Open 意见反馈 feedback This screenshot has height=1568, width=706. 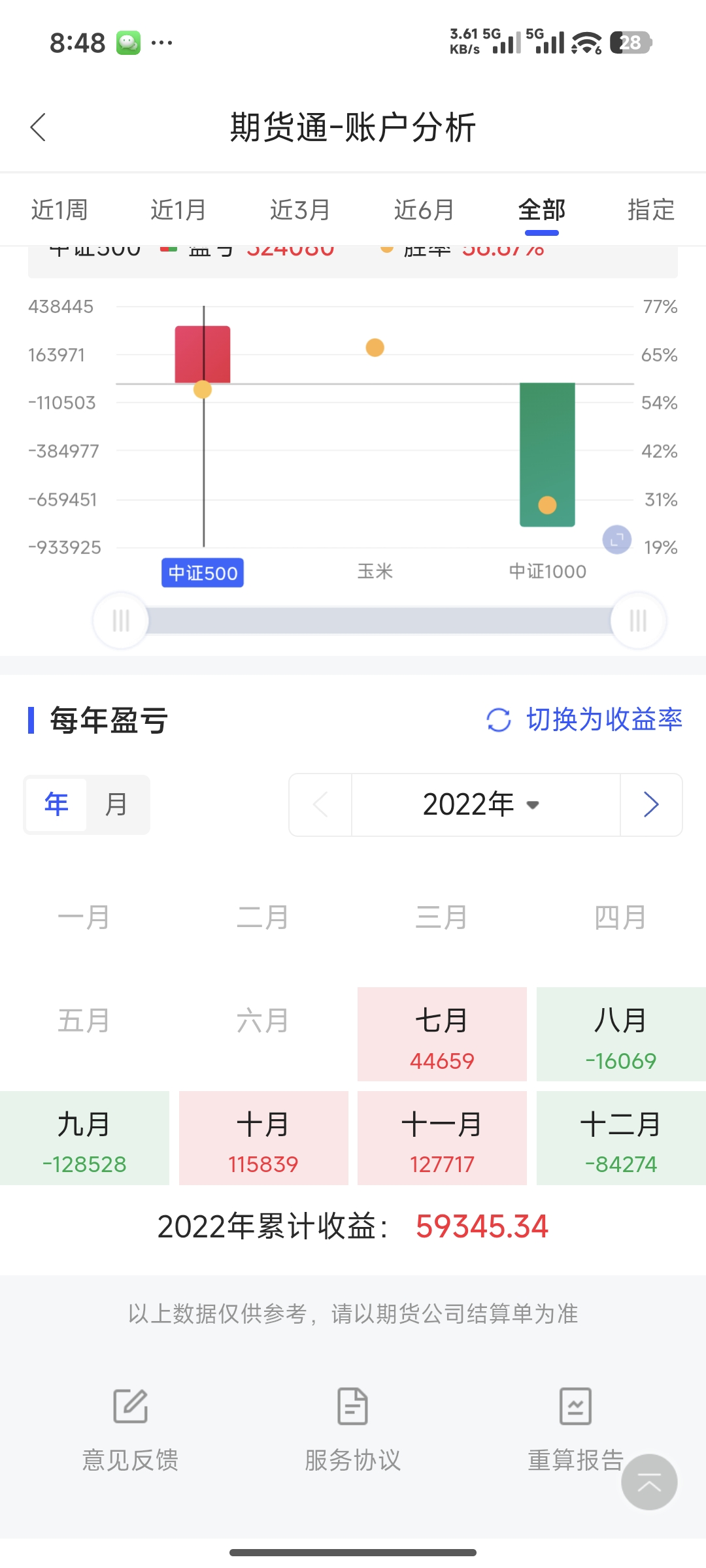pyautogui.click(x=131, y=1429)
